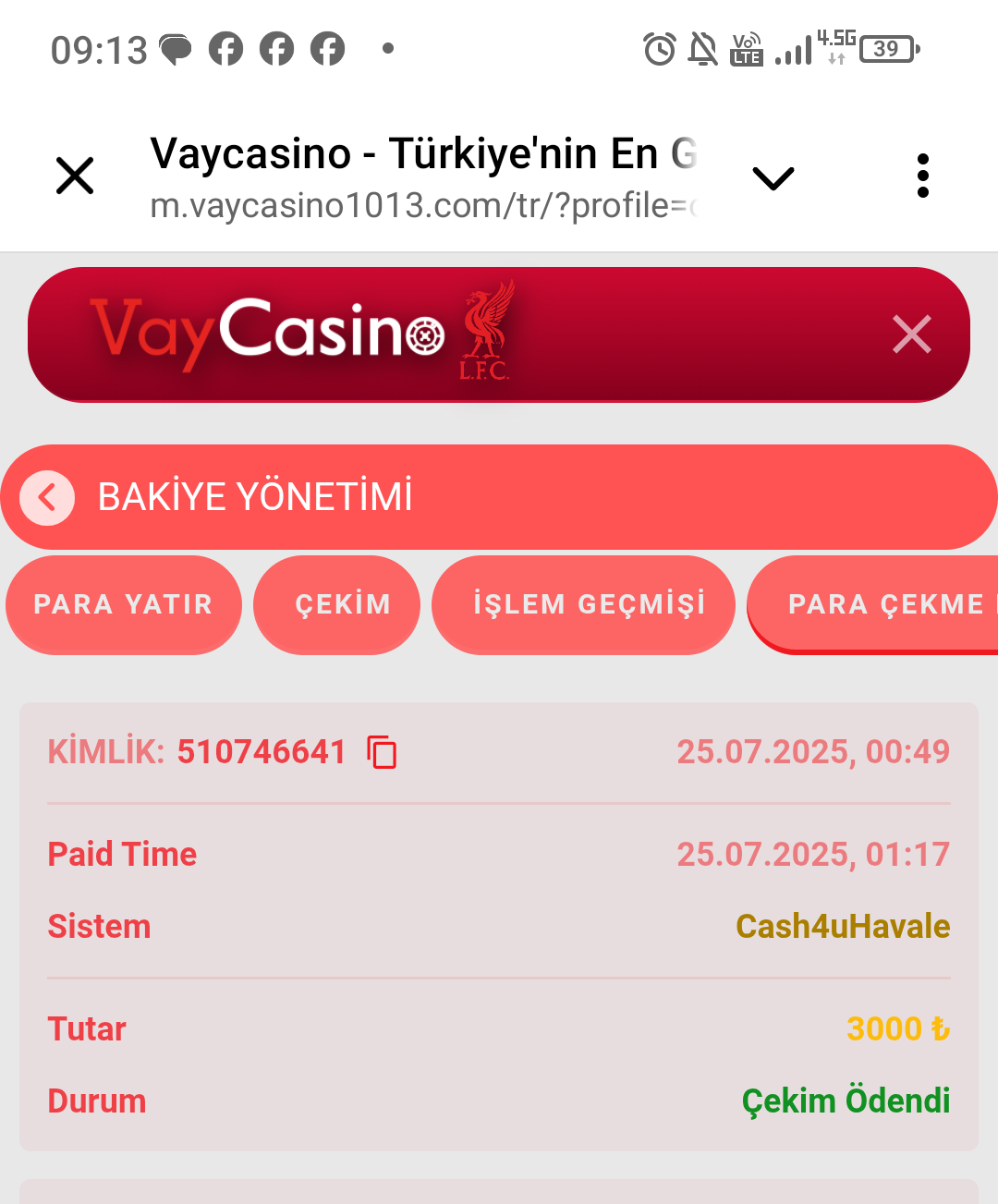Open the Çekim tab
The height and width of the screenshot is (1204, 998).
[343, 604]
